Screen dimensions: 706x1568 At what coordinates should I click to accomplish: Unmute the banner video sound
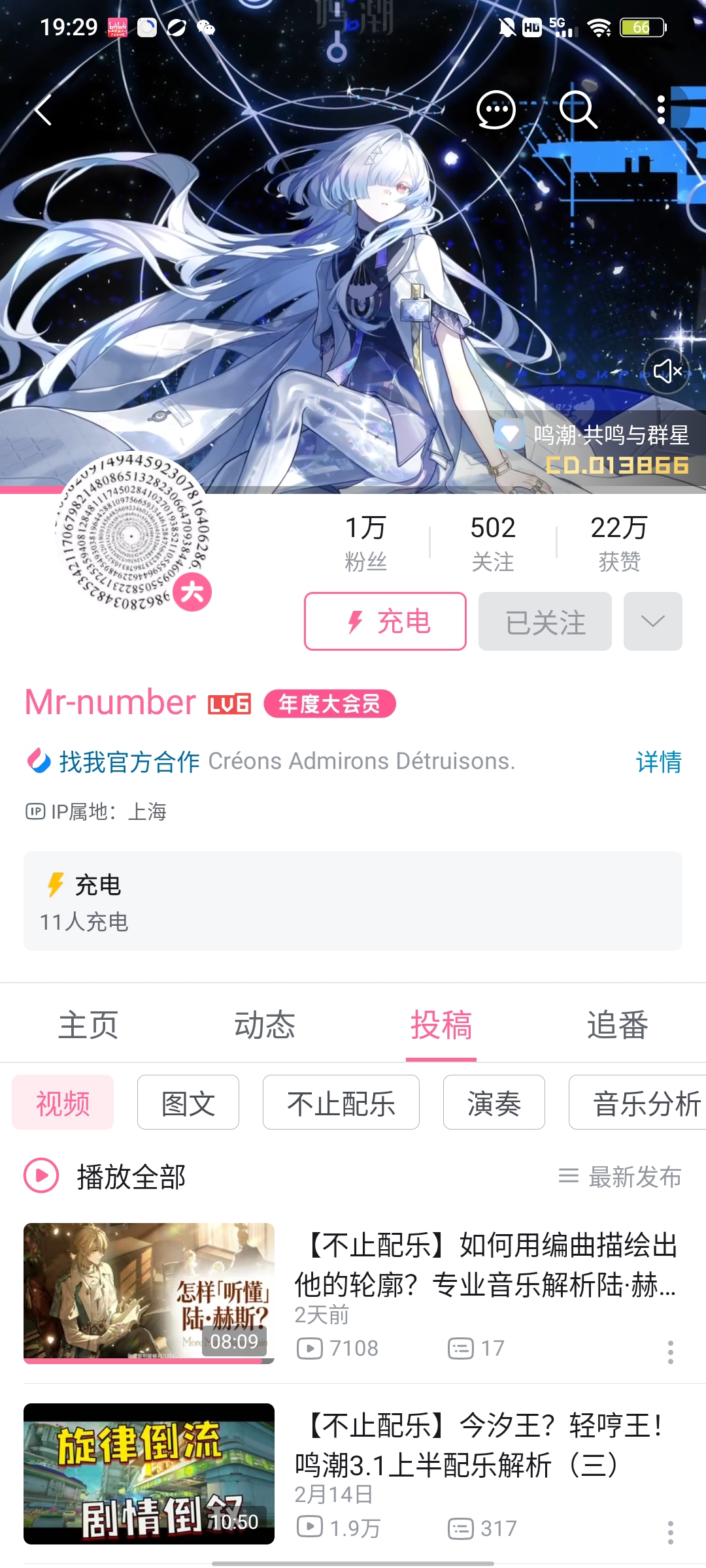click(x=667, y=371)
